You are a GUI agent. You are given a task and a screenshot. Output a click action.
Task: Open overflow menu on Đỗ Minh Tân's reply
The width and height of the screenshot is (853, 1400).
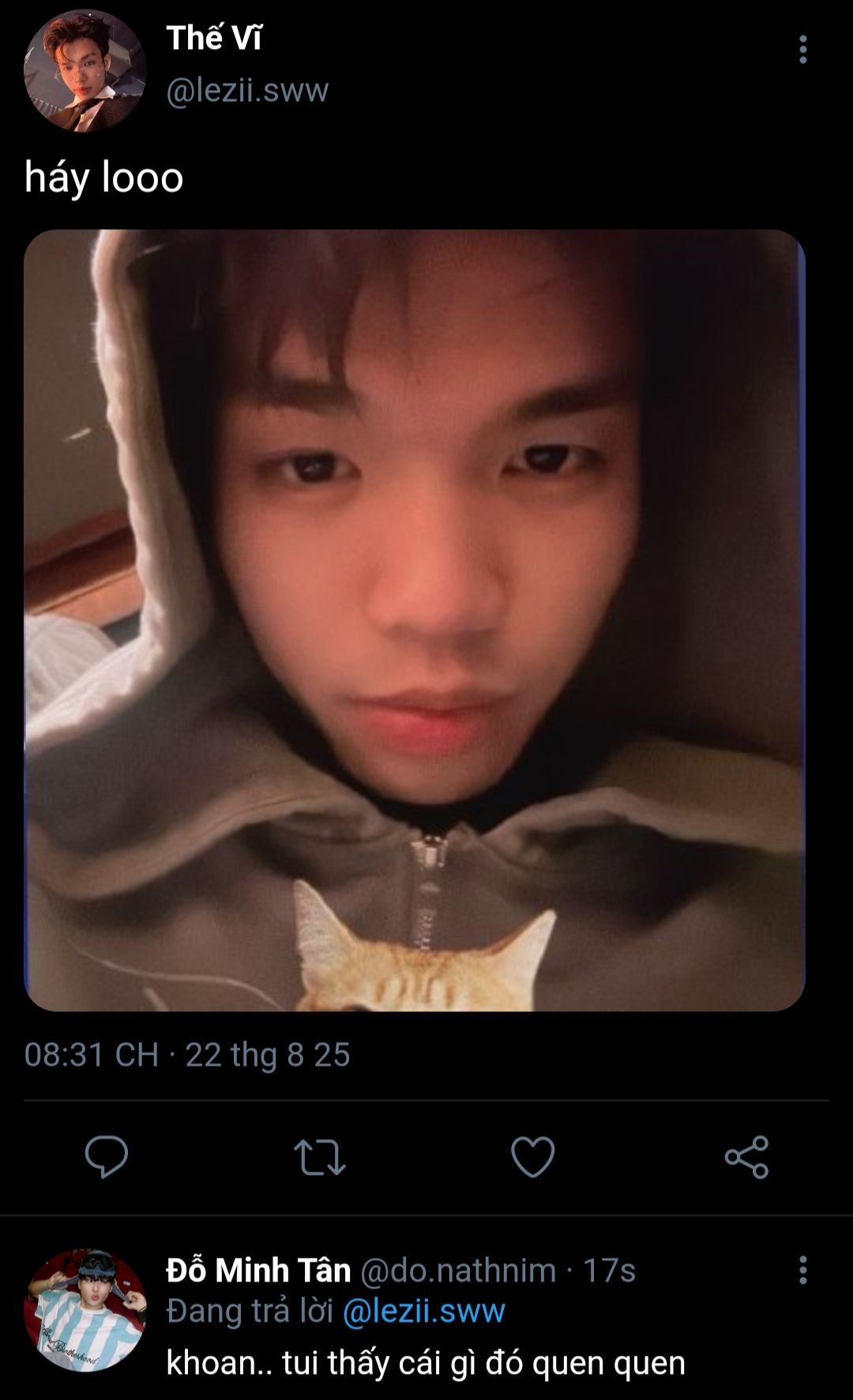click(x=802, y=1270)
